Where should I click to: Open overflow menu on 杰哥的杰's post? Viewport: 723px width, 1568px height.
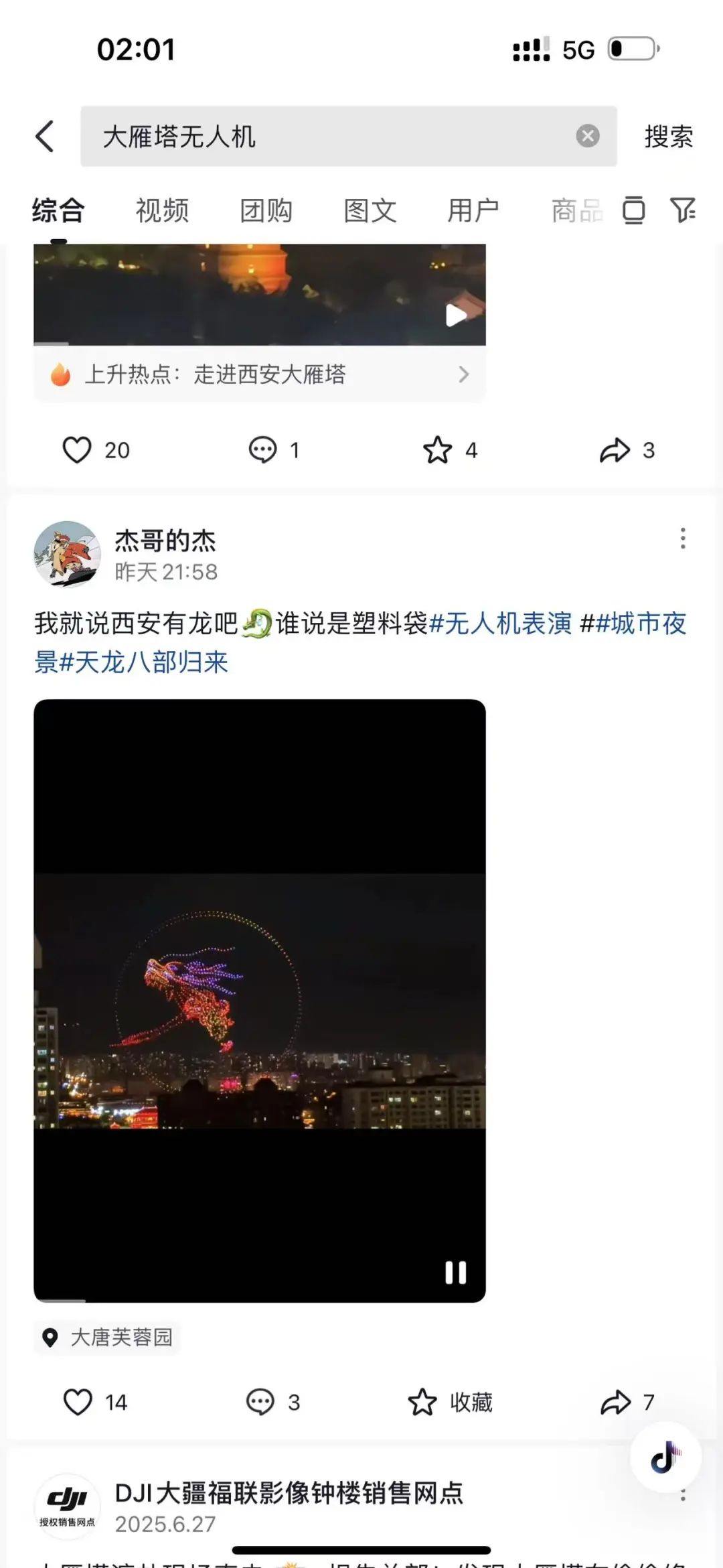coord(683,539)
